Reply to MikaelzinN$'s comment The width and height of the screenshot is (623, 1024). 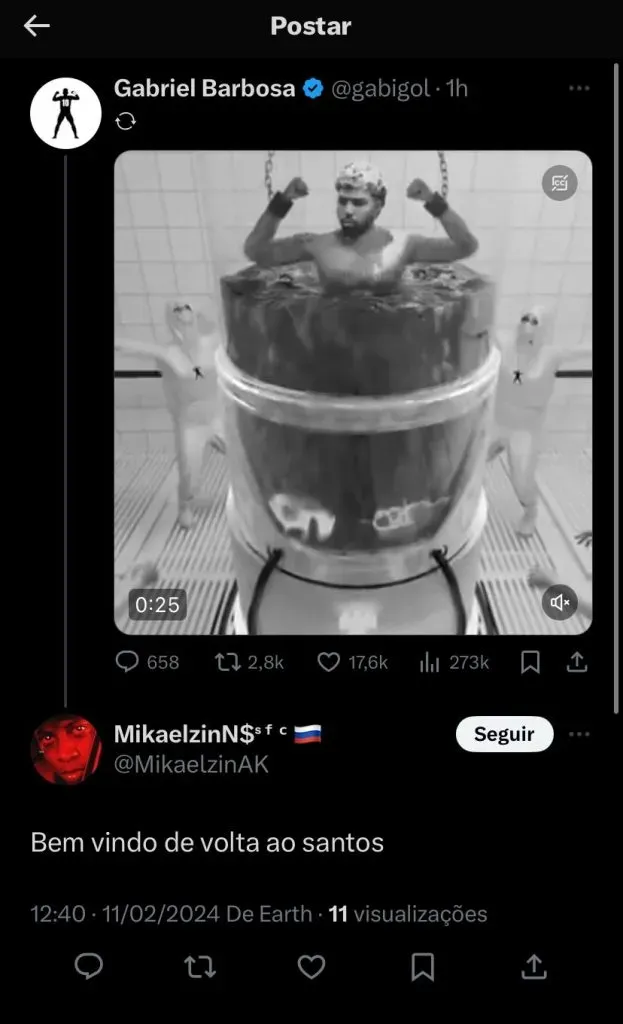coord(90,966)
